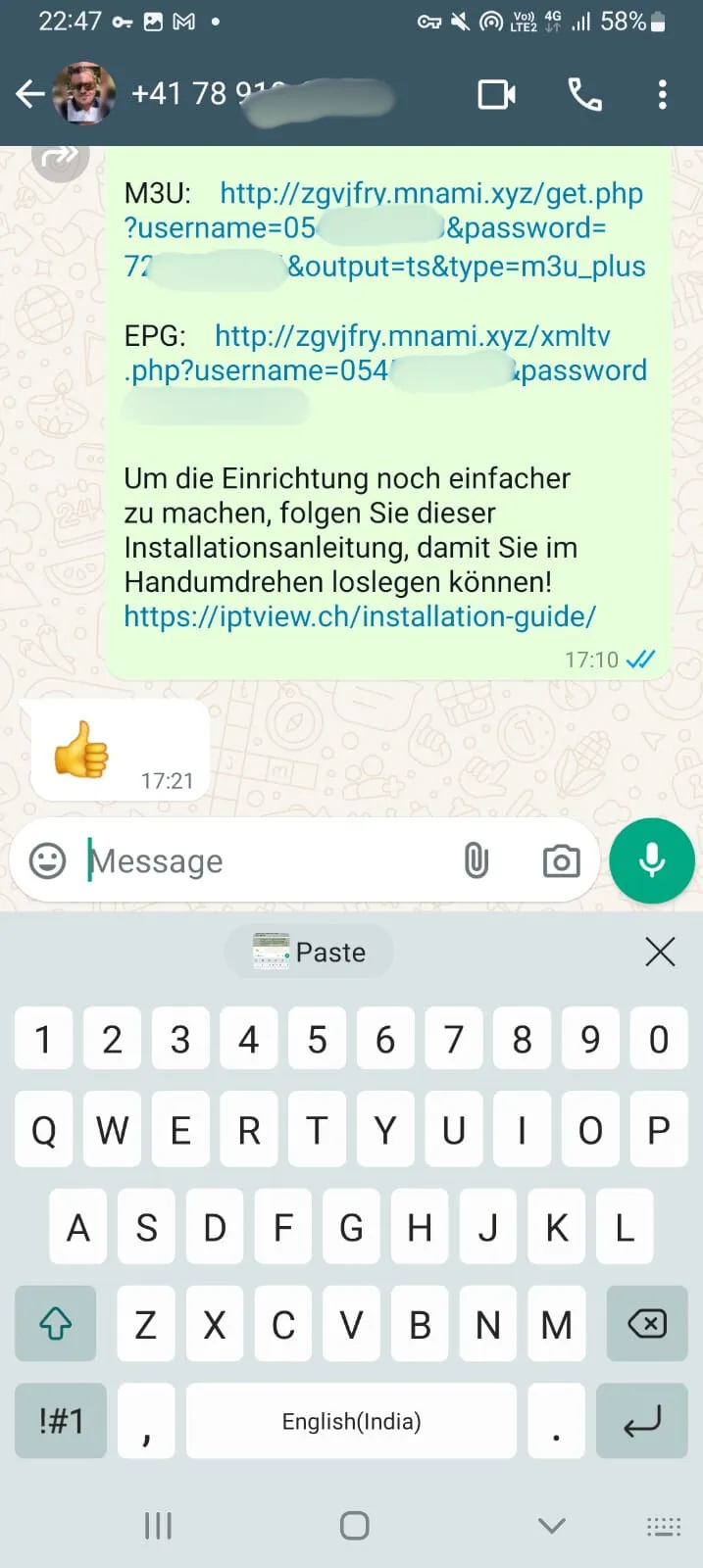Open the EPG xmltv link
The image size is (703, 1568).
click(412, 336)
